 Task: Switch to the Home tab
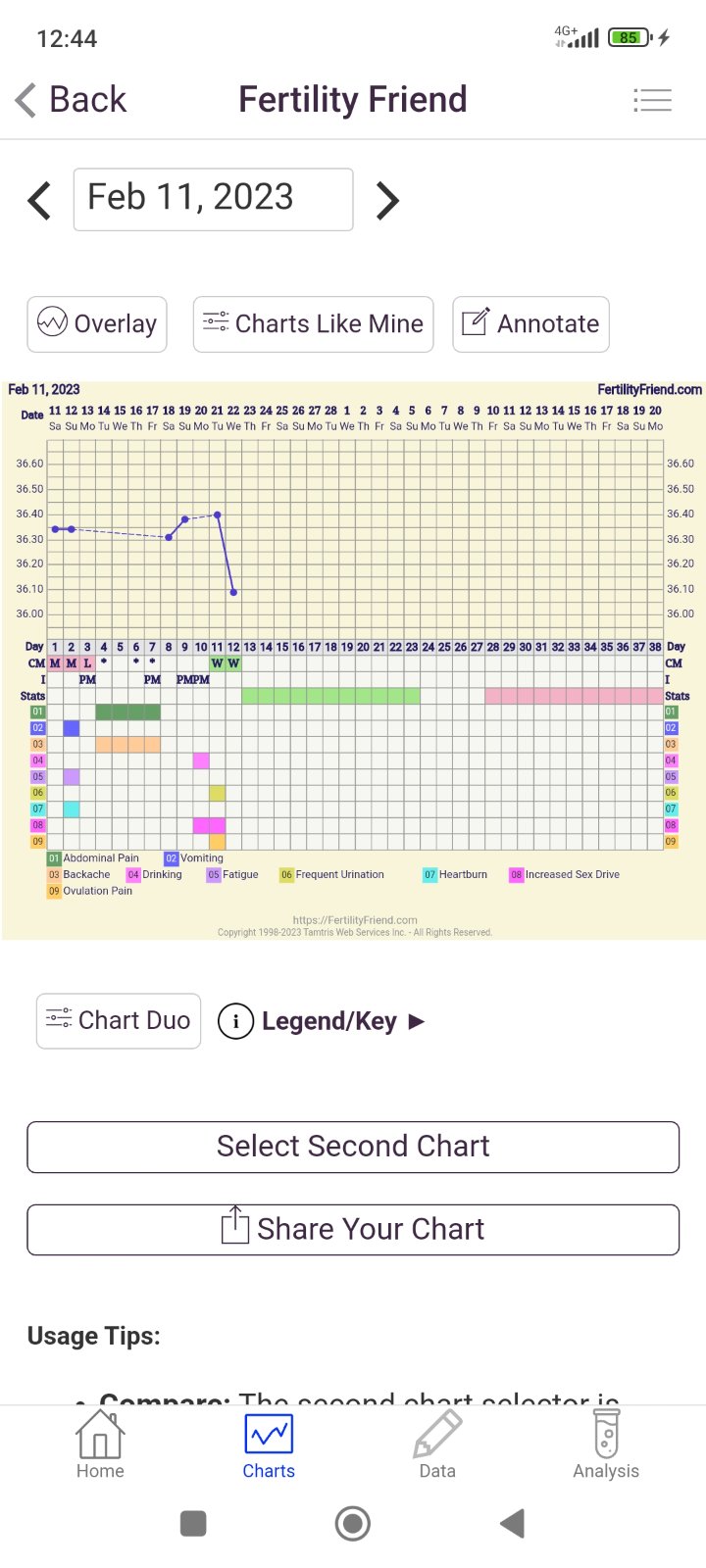click(100, 1445)
